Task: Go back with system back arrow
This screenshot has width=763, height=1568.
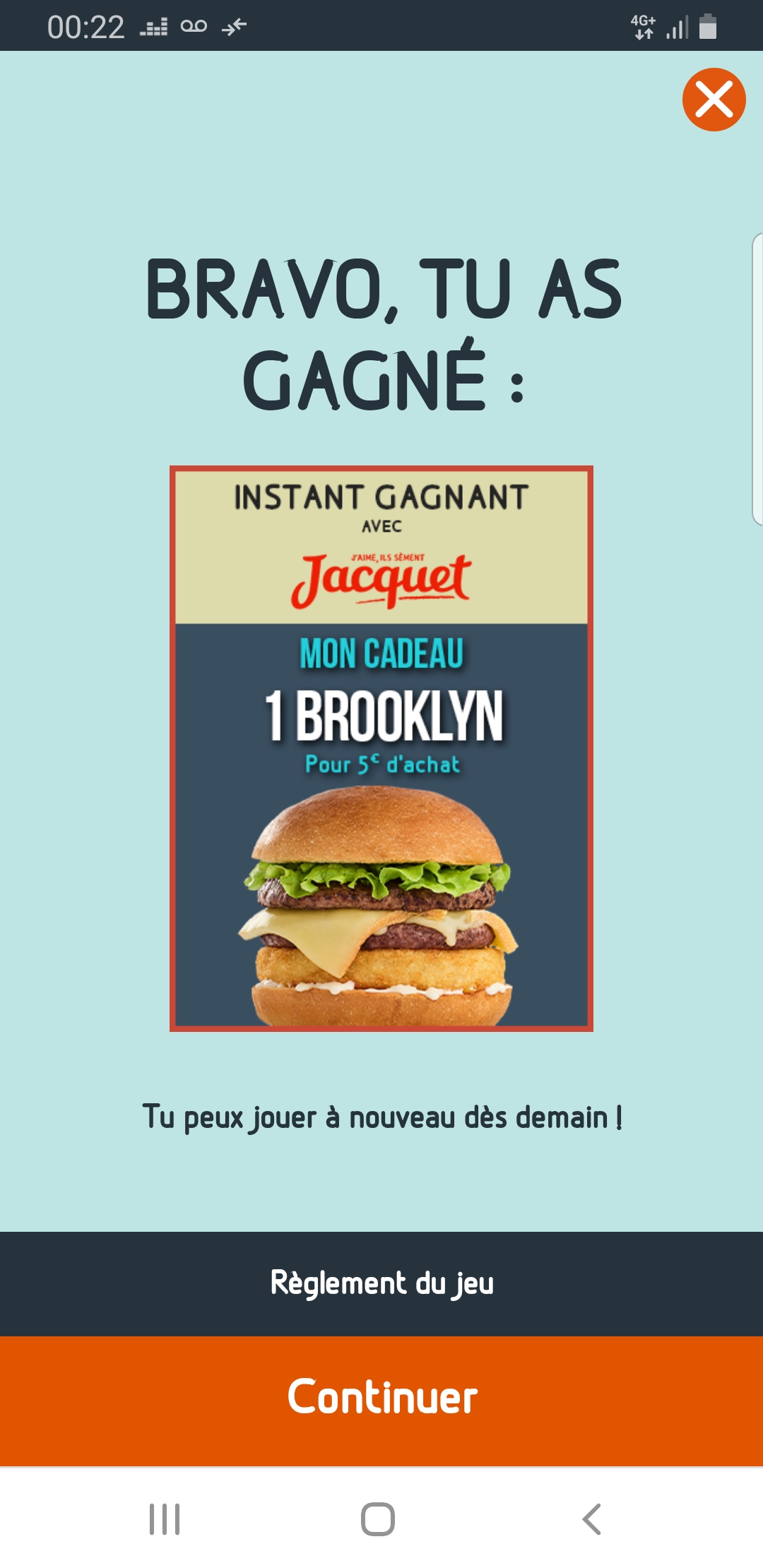Action: [592, 1519]
